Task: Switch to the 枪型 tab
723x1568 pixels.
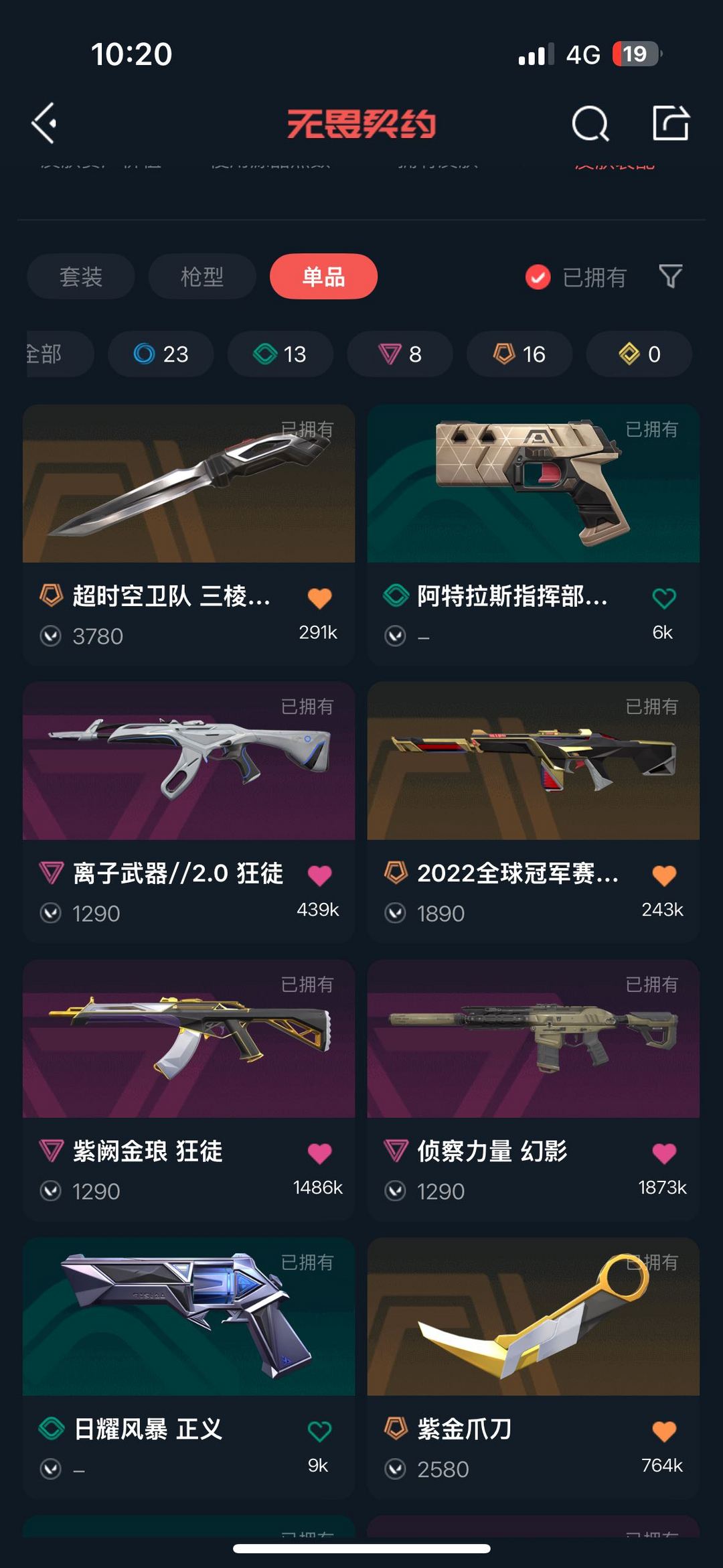Action: pyautogui.click(x=202, y=277)
